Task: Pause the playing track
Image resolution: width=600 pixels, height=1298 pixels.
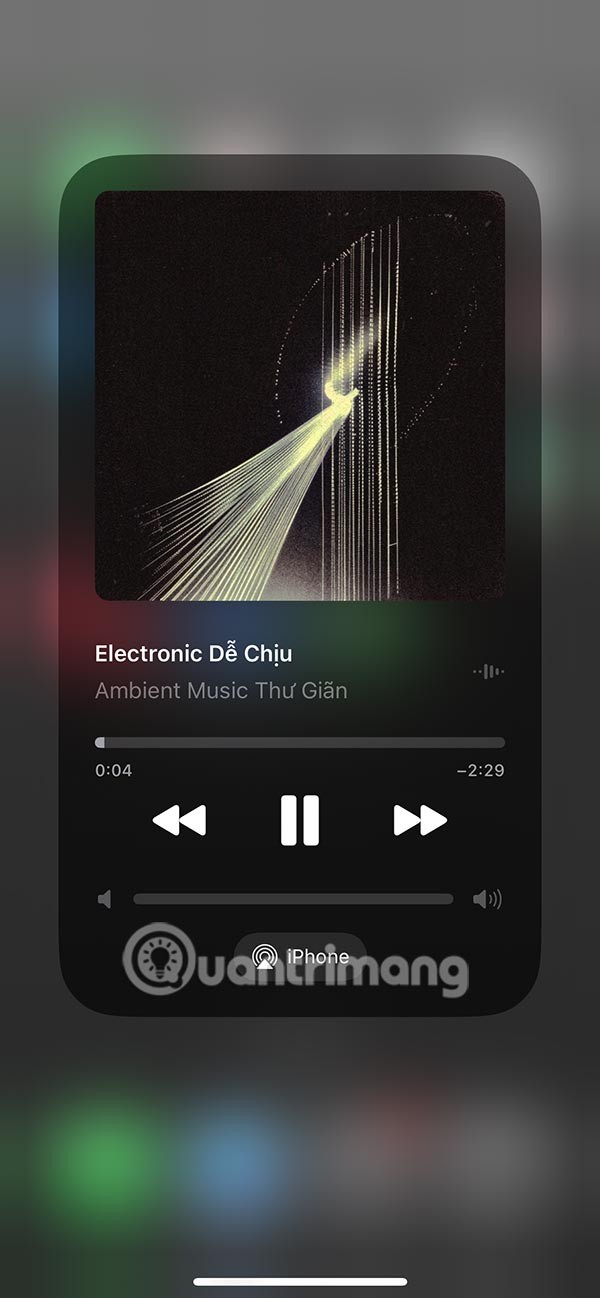Action: (x=299, y=821)
